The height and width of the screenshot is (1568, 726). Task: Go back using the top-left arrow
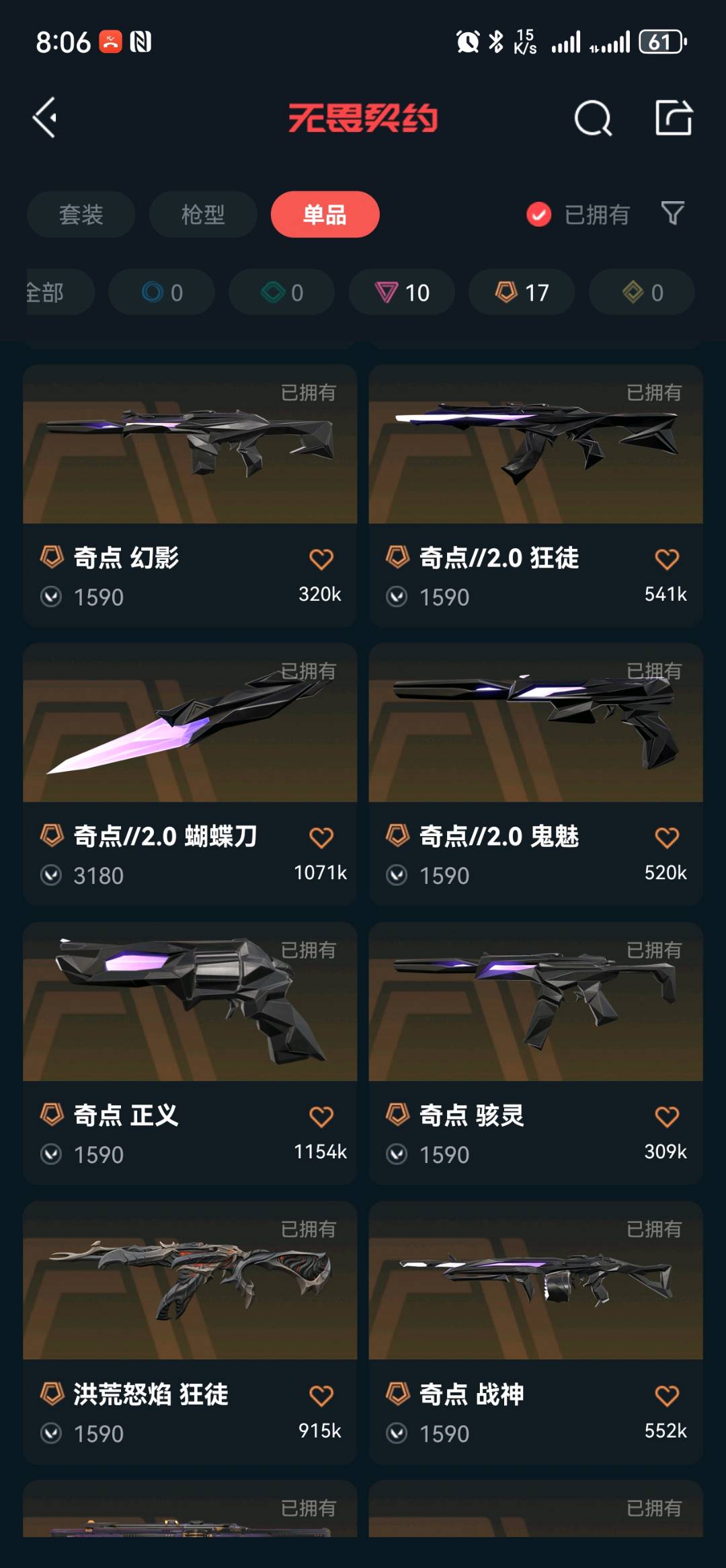(45, 118)
